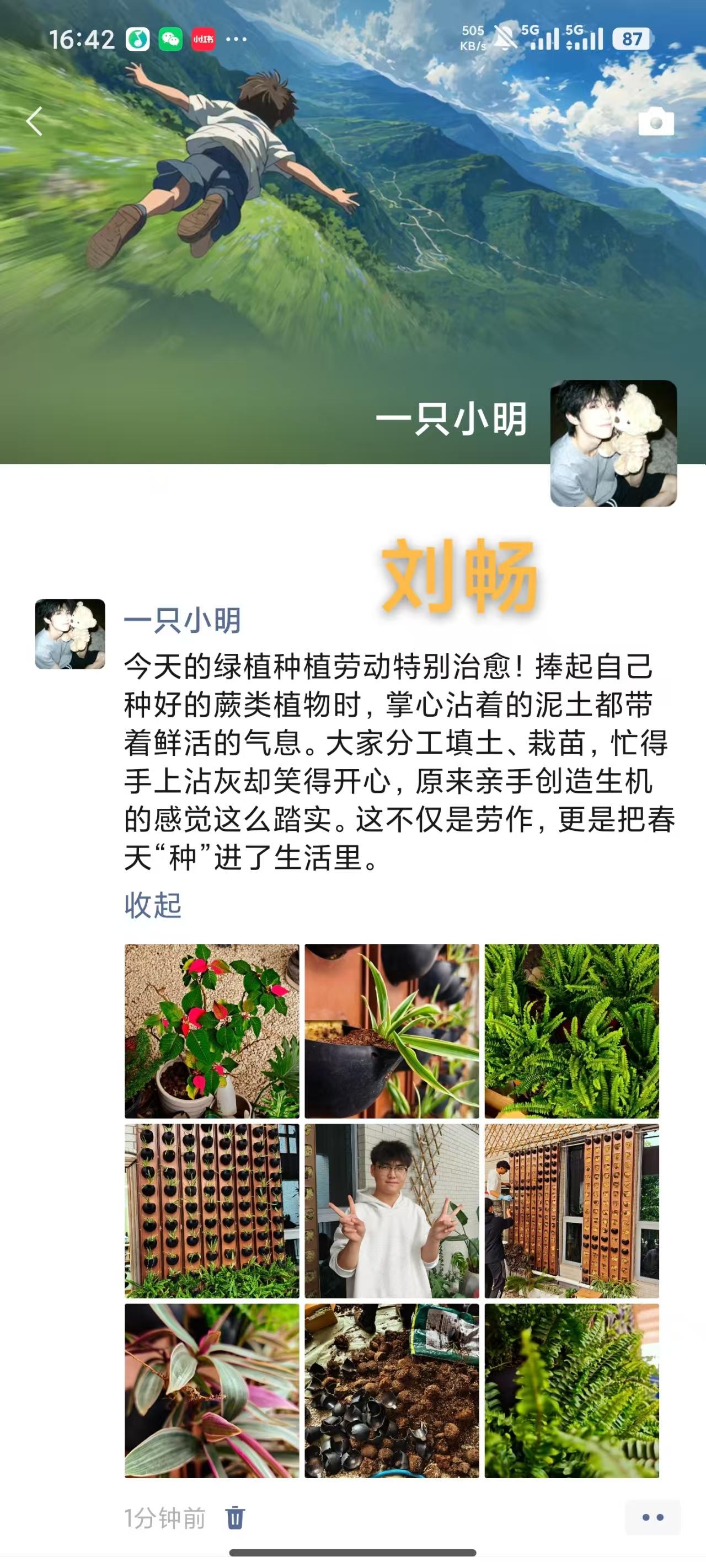706x1568 pixels.
Task: View the red poinsettia plant photo
Action: pyautogui.click(x=211, y=1030)
